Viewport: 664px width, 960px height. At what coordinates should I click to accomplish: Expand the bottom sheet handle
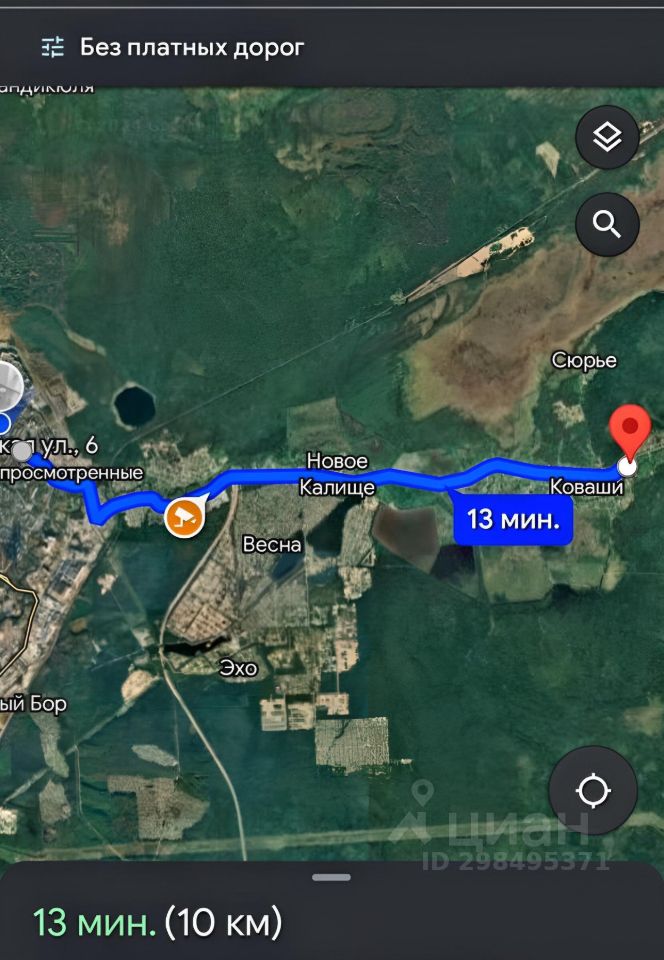(331, 877)
